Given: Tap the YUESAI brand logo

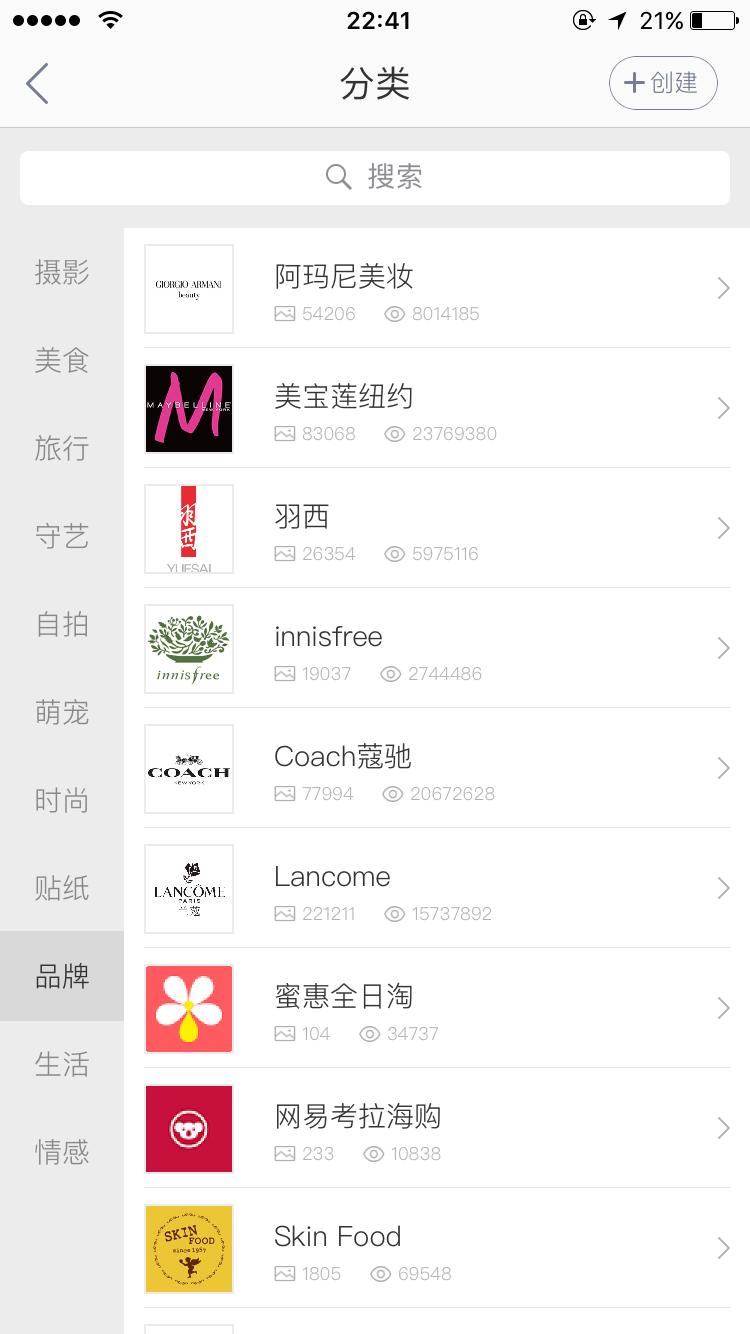Looking at the screenshot, I should coord(188,529).
